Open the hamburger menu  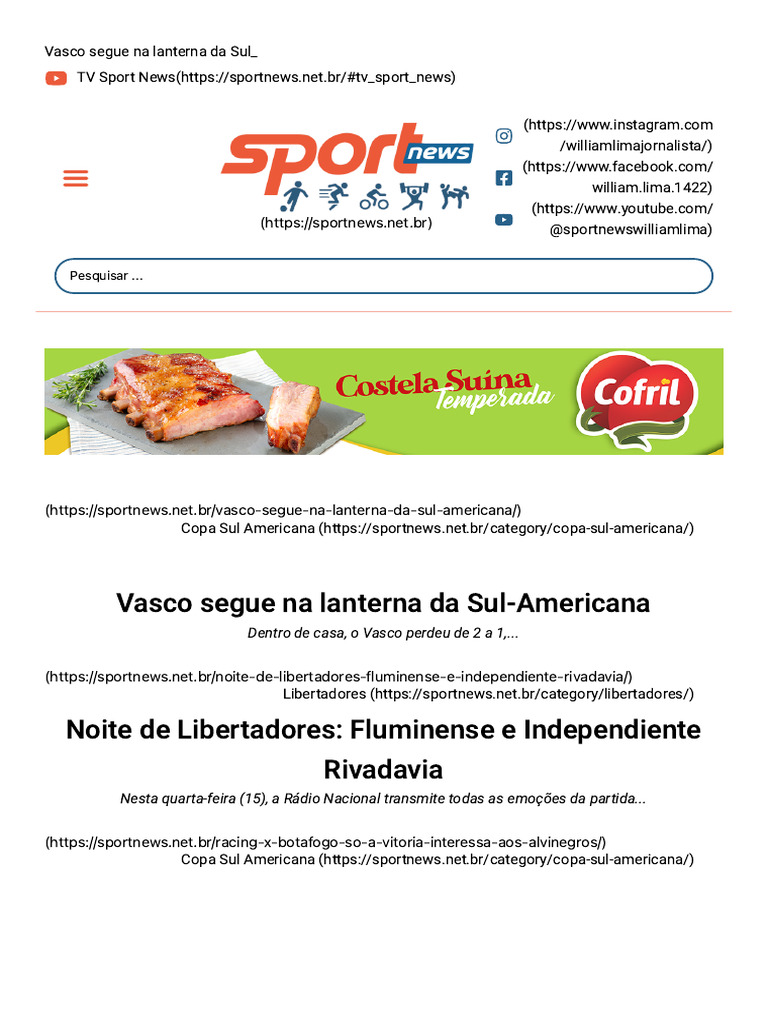(x=76, y=178)
